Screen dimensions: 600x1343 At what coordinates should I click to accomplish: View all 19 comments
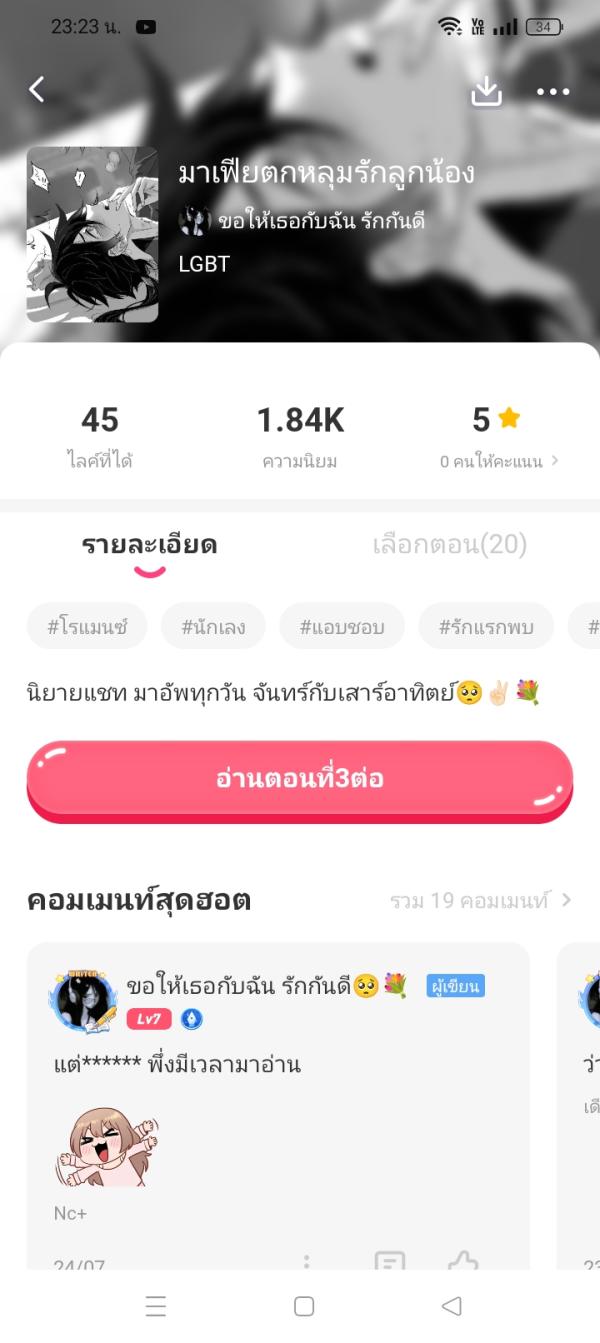480,901
